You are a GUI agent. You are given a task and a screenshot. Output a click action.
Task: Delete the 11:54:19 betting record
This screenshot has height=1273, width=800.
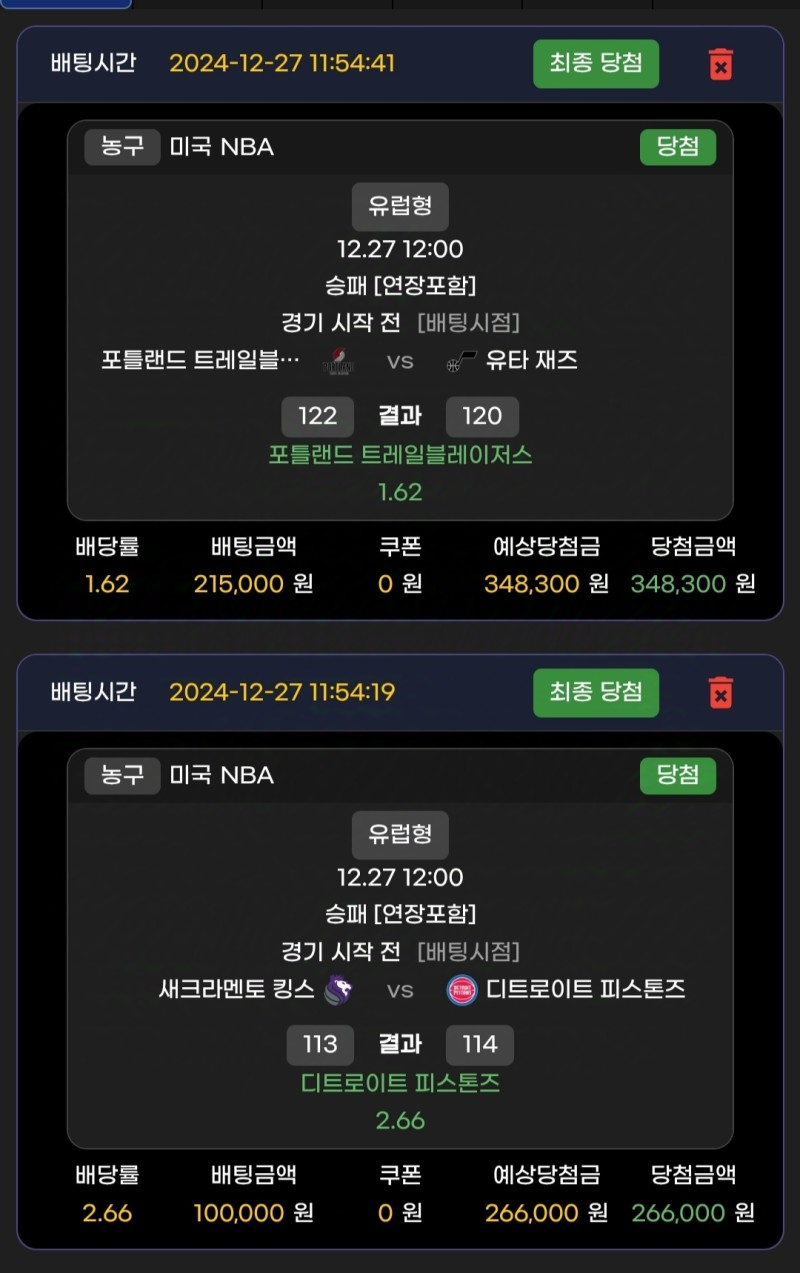(720, 692)
